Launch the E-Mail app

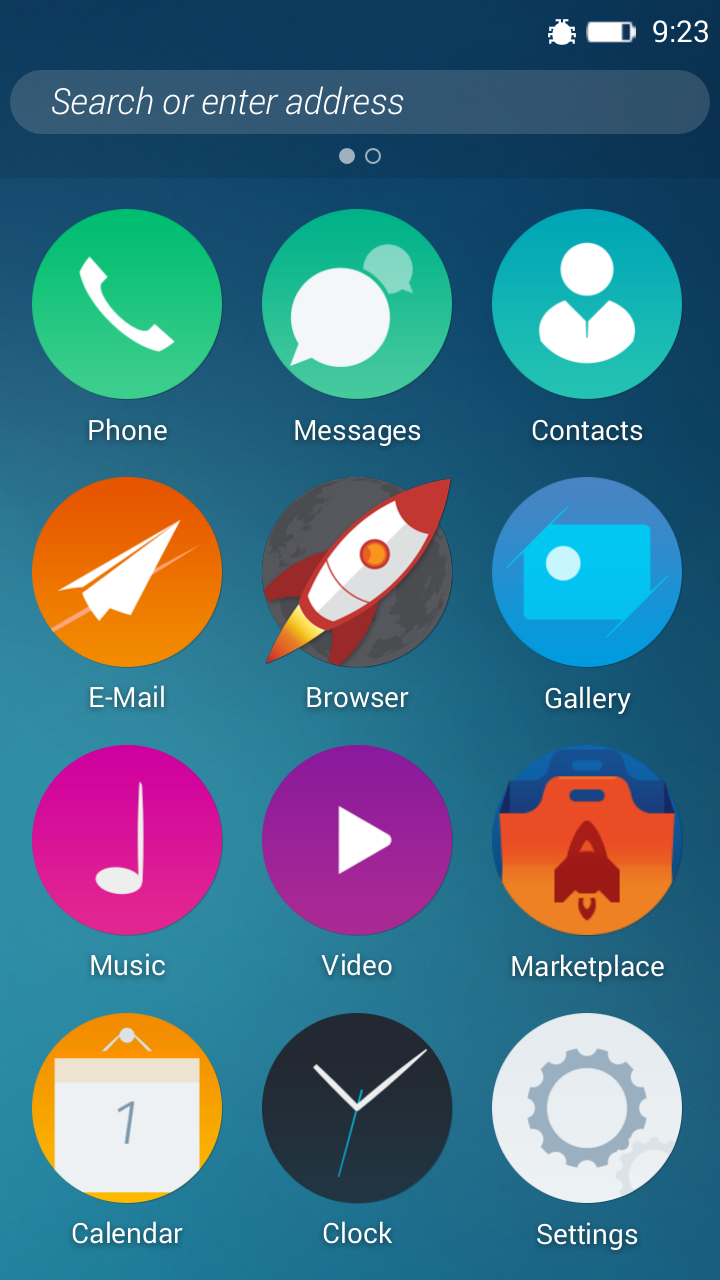coord(127,571)
